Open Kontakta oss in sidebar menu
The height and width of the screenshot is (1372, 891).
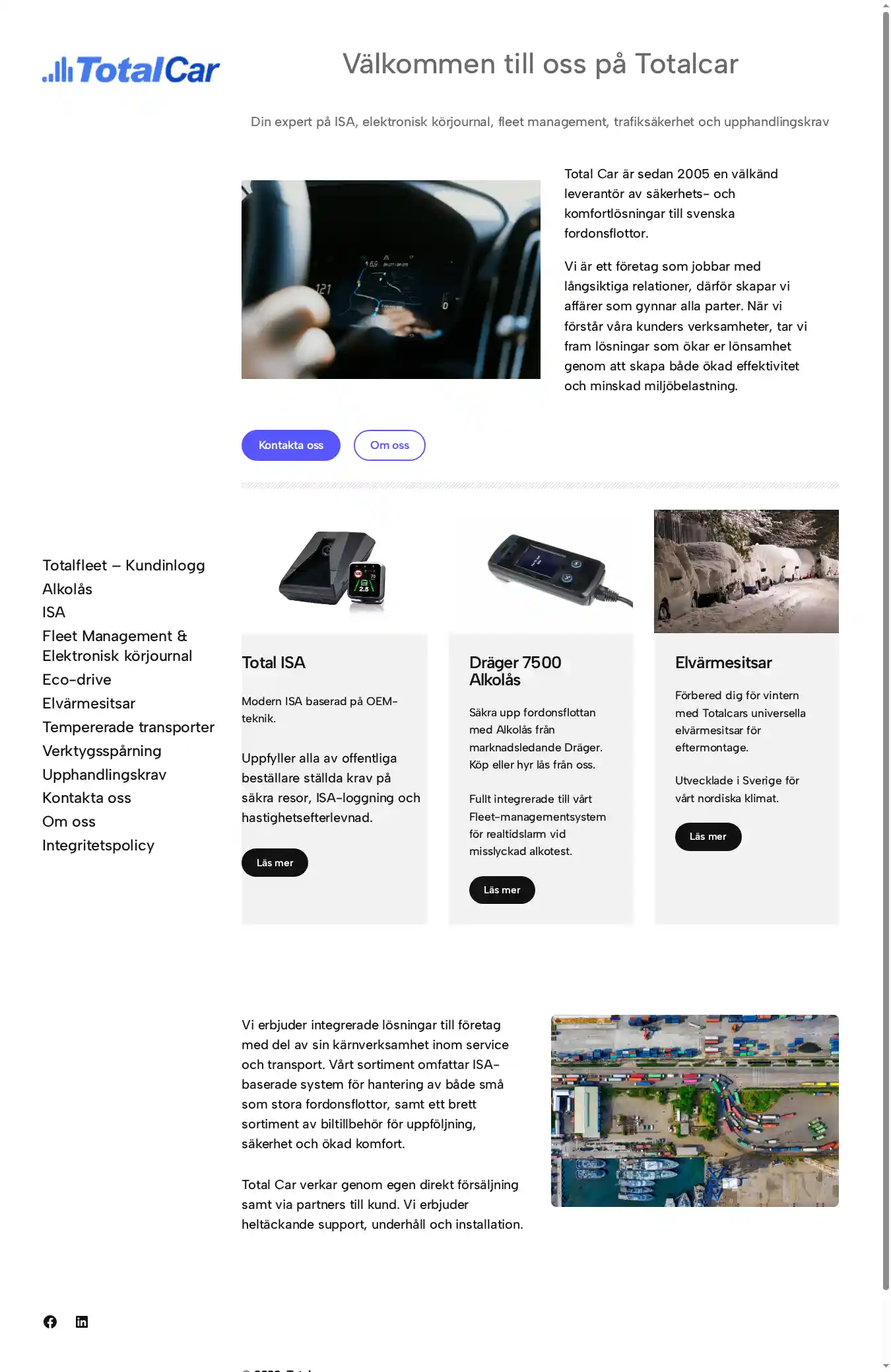[86, 798]
